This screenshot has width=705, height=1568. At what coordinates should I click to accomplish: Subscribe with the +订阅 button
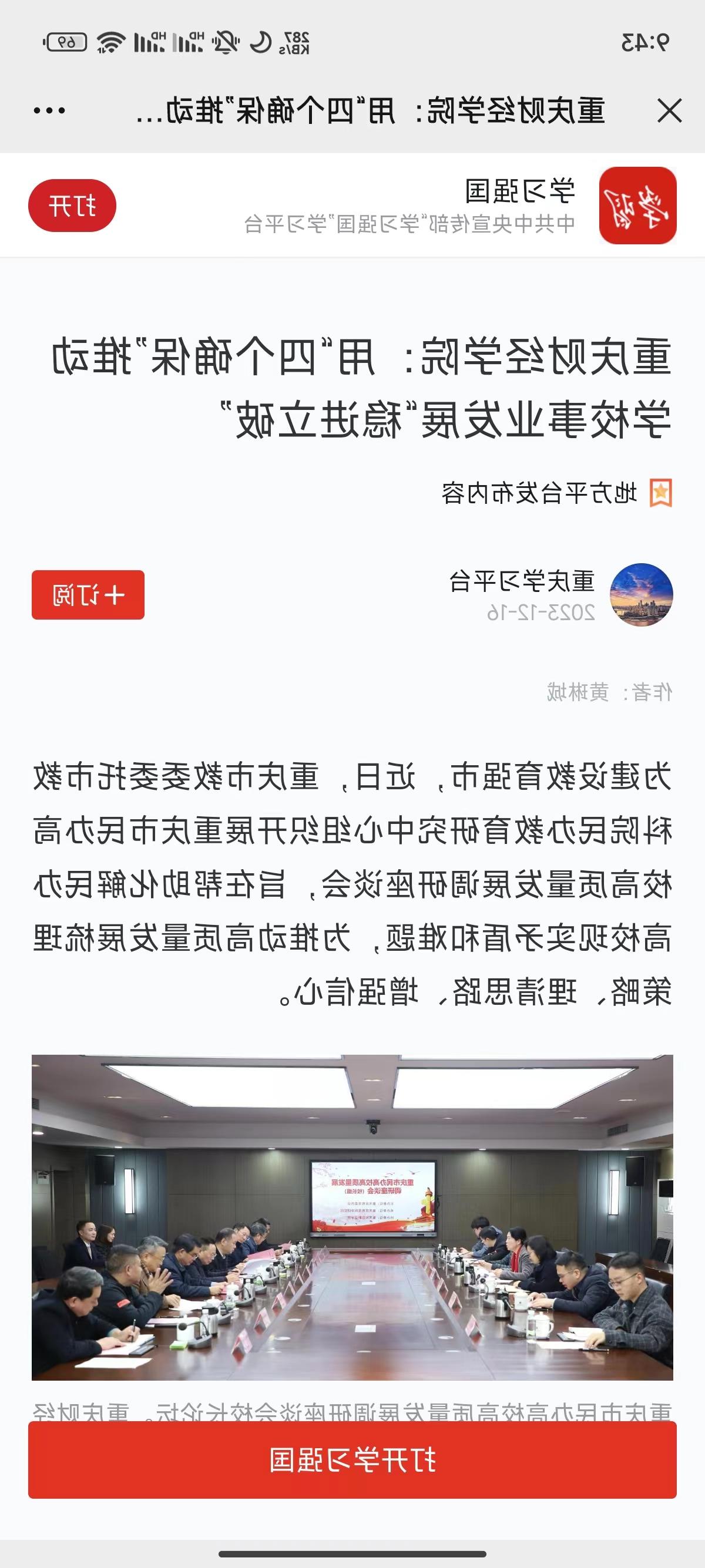pyautogui.click(x=88, y=595)
